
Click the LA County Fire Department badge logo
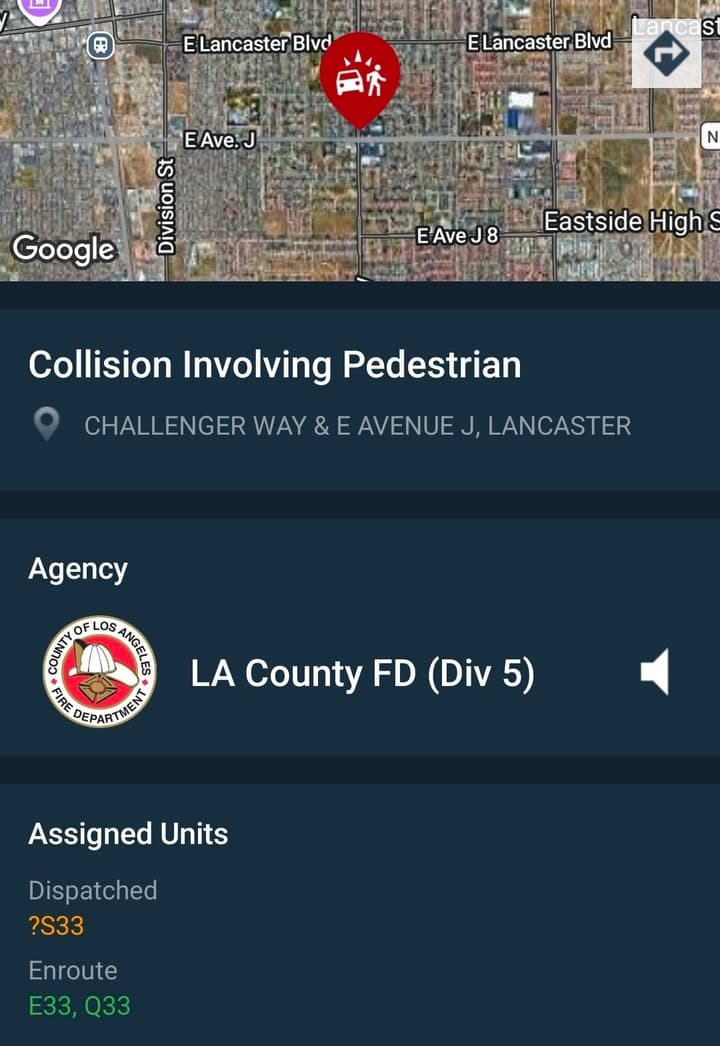coord(100,670)
